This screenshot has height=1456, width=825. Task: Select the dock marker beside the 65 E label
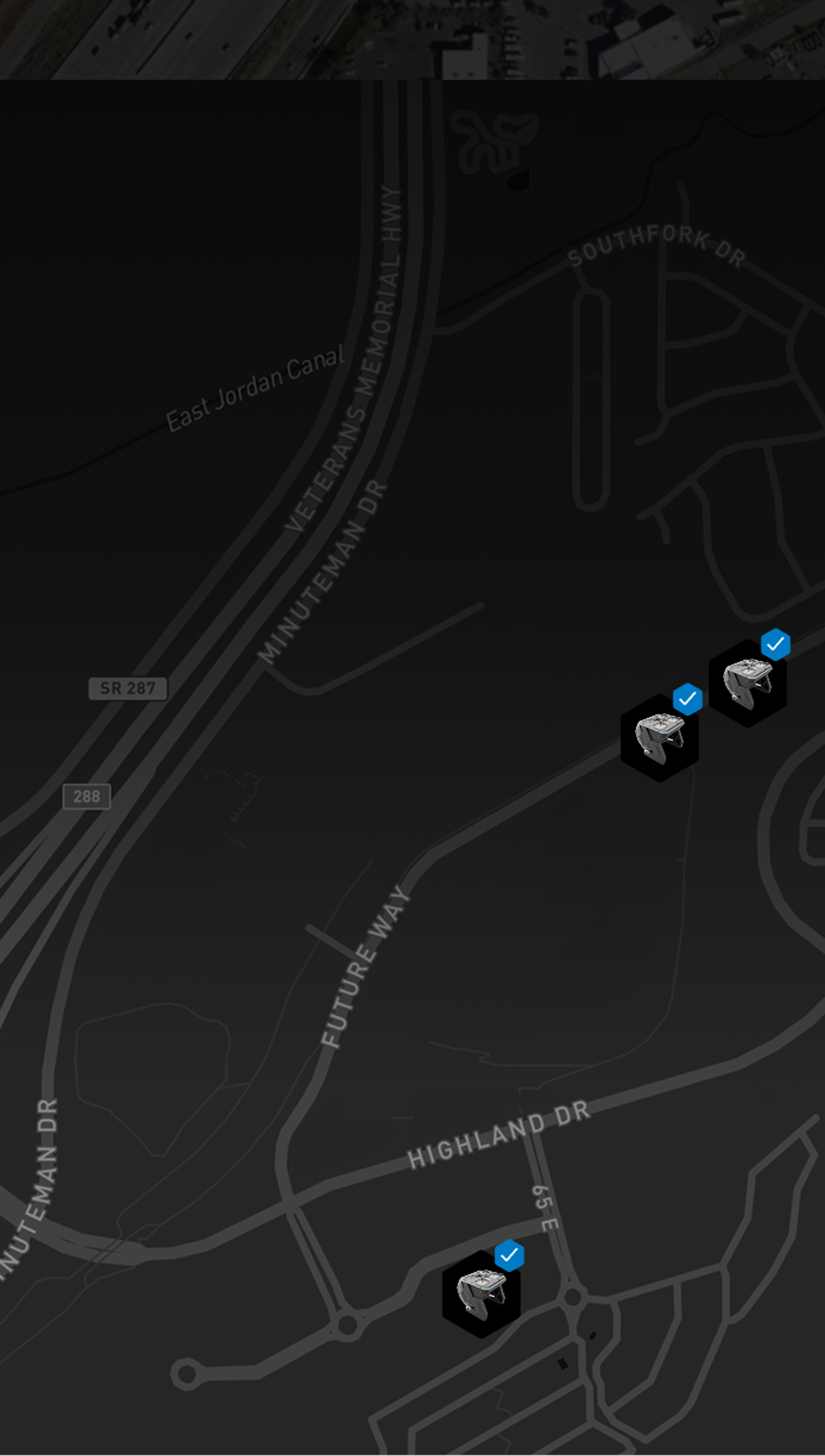coord(481,1293)
